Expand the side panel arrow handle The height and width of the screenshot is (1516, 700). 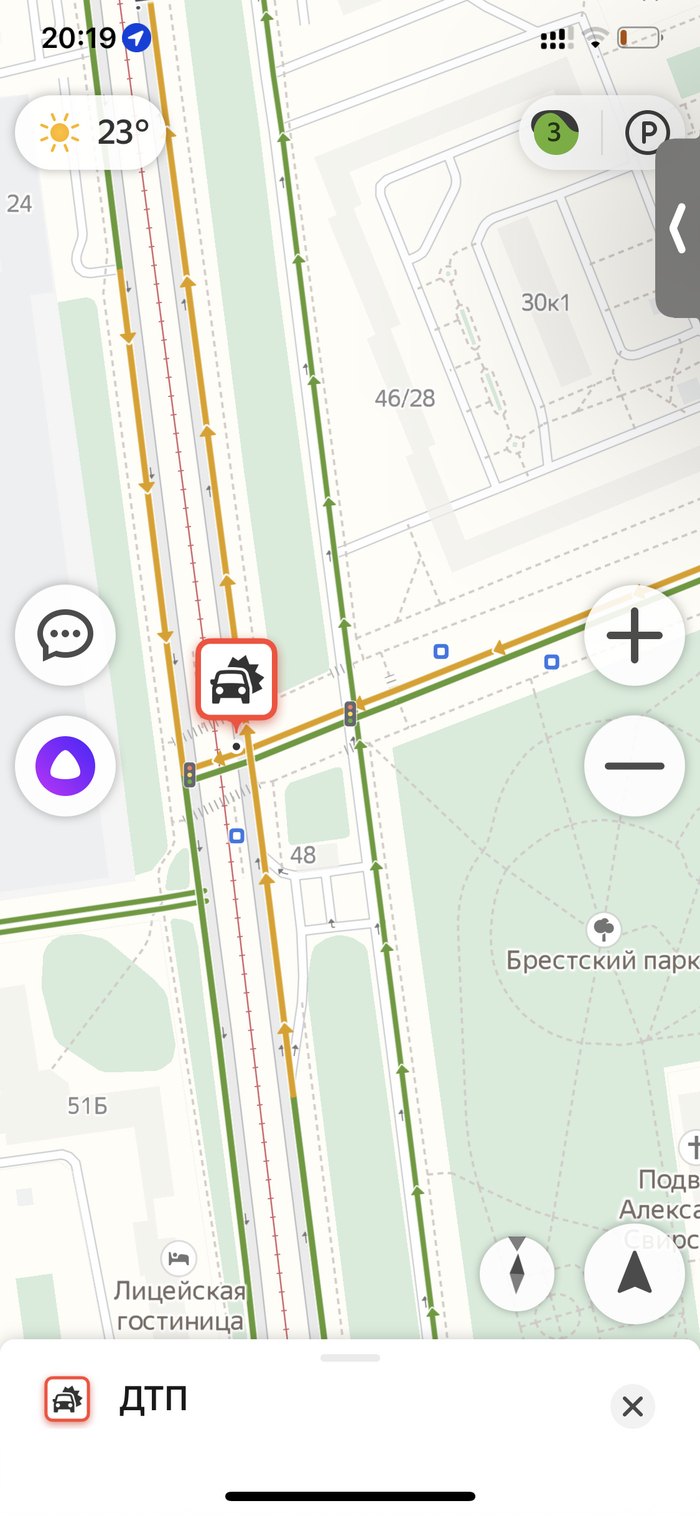(679, 228)
